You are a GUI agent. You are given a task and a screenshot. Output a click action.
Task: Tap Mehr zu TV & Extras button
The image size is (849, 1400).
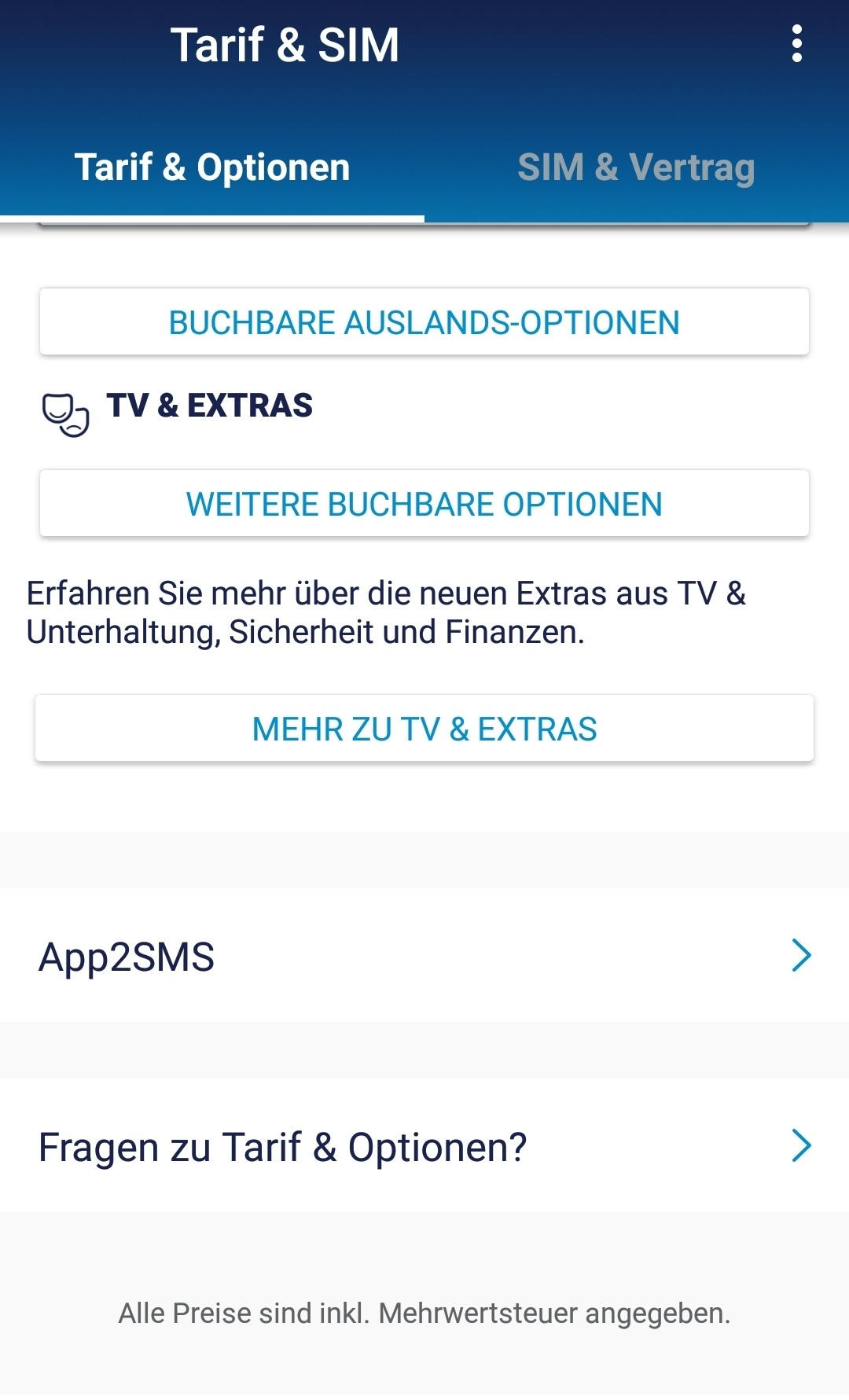pos(424,729)
